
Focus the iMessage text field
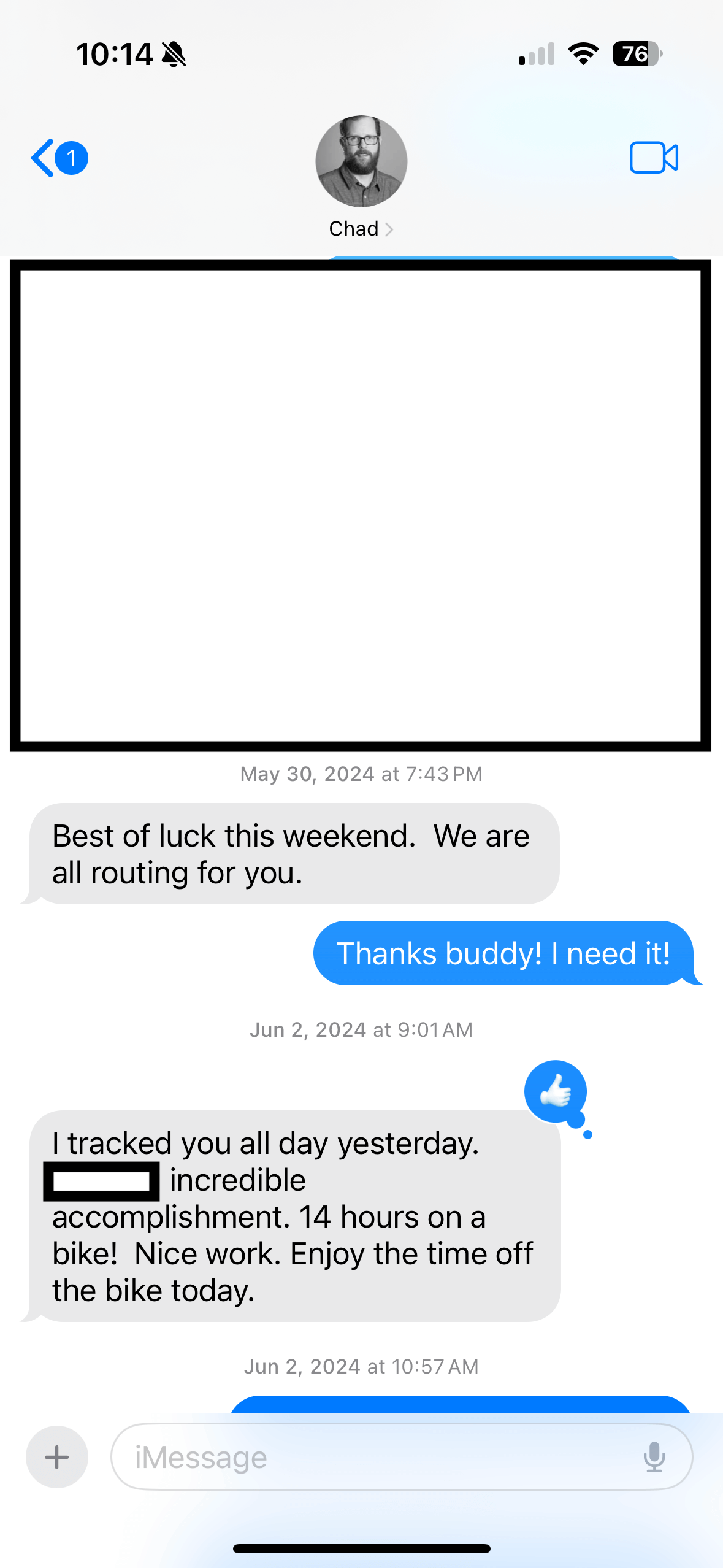point(380,1457)
